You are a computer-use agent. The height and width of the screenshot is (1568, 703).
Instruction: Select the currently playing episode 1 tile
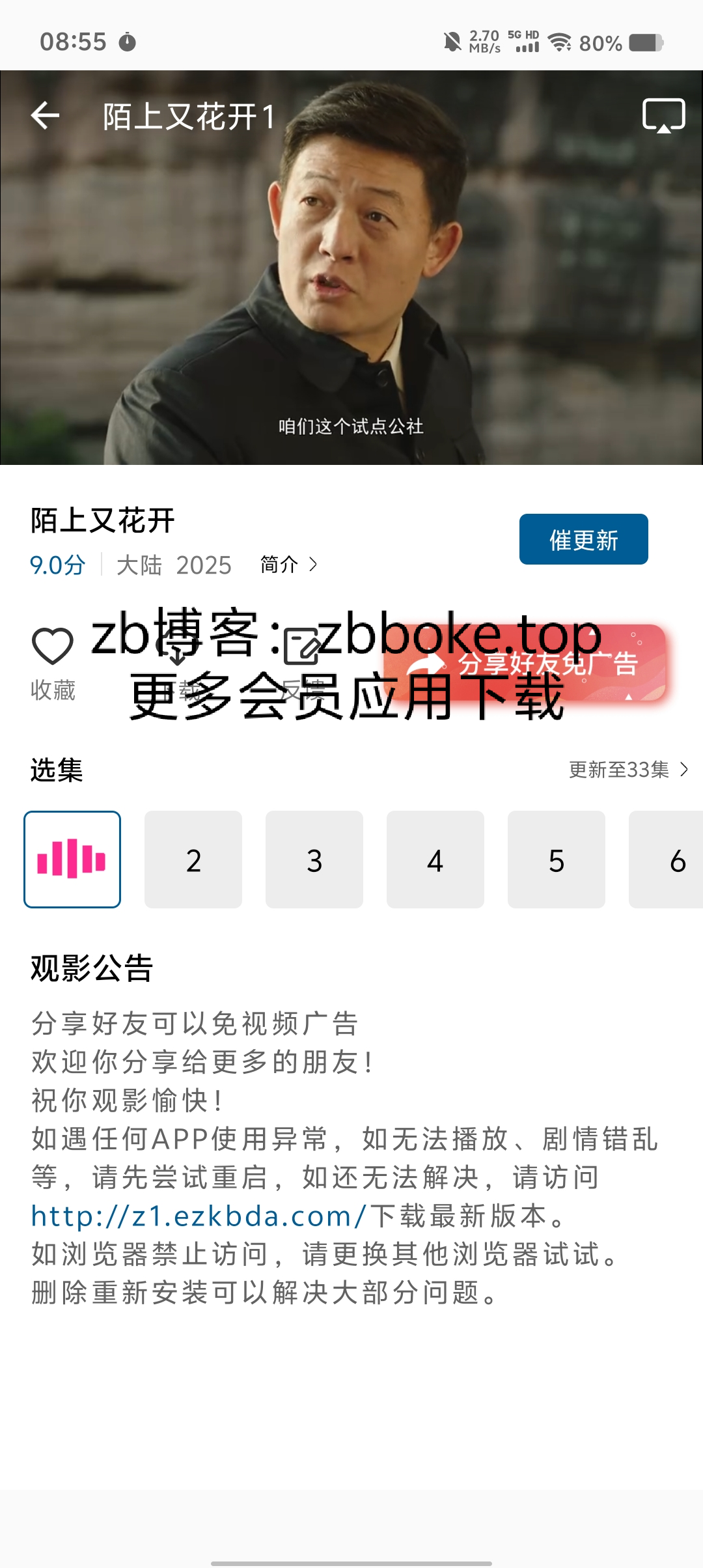point(72,860)
